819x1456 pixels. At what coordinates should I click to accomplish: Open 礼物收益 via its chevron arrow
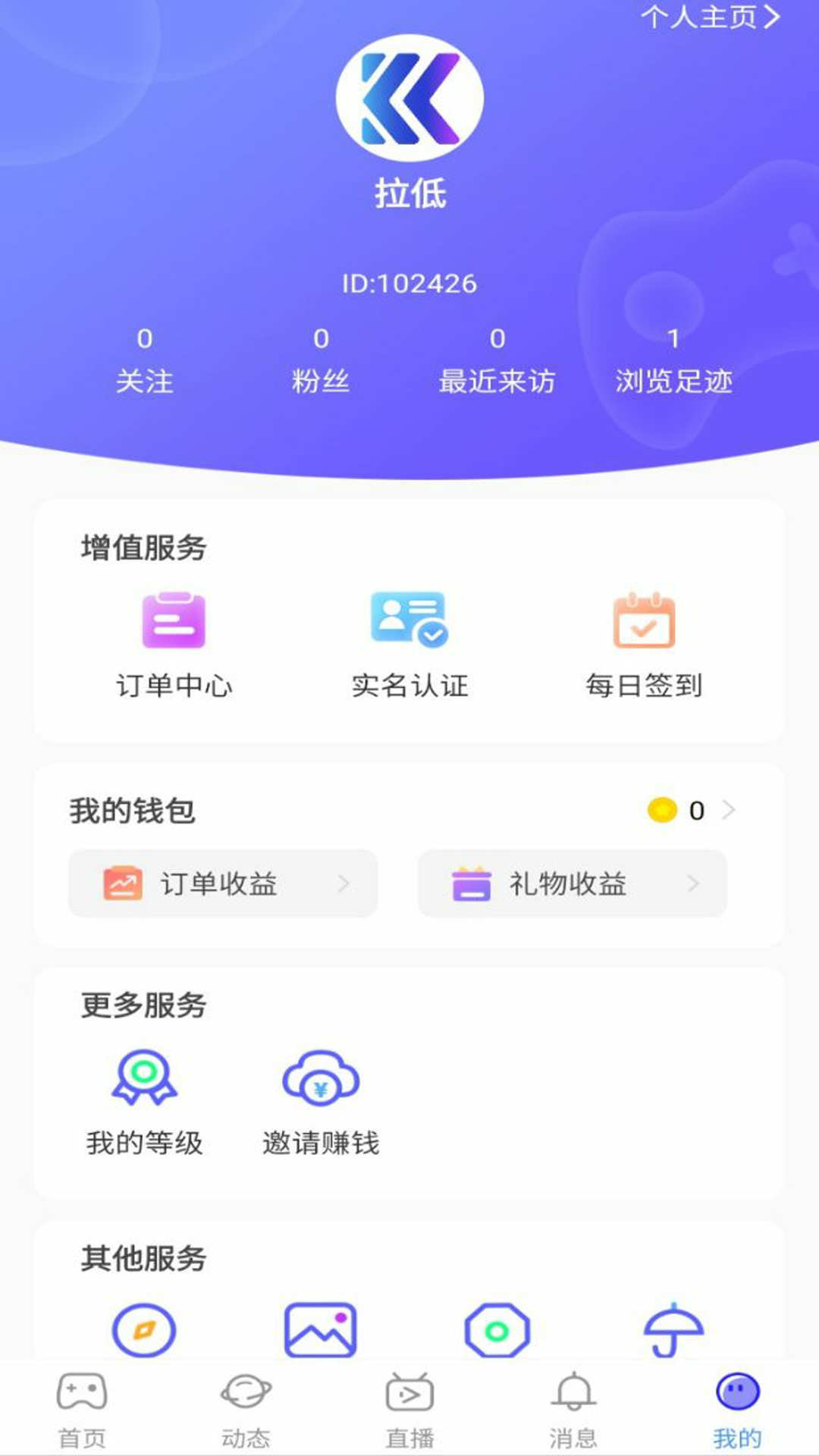[693, 883]
